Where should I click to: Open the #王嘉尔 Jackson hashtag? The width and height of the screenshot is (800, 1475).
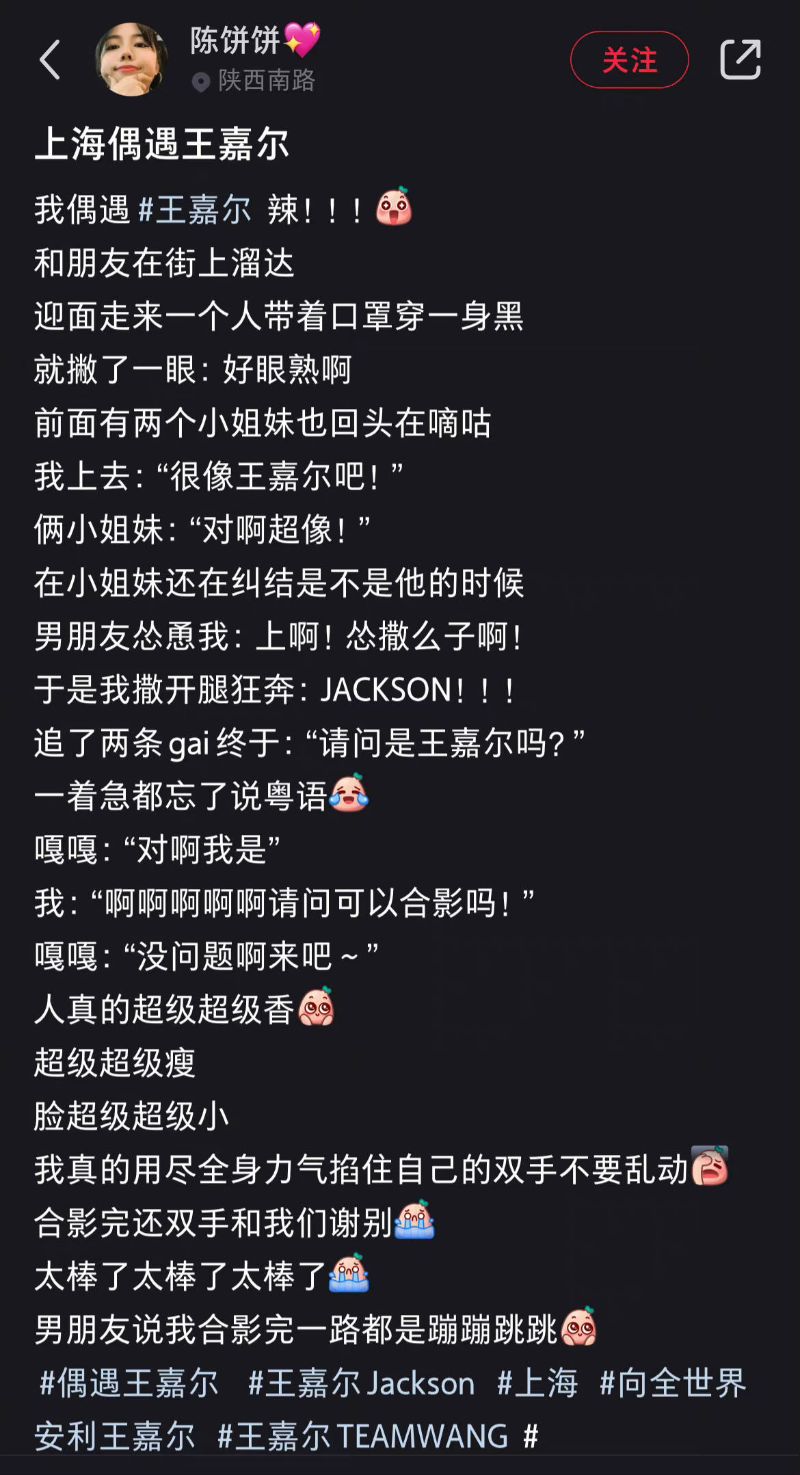361,1383
